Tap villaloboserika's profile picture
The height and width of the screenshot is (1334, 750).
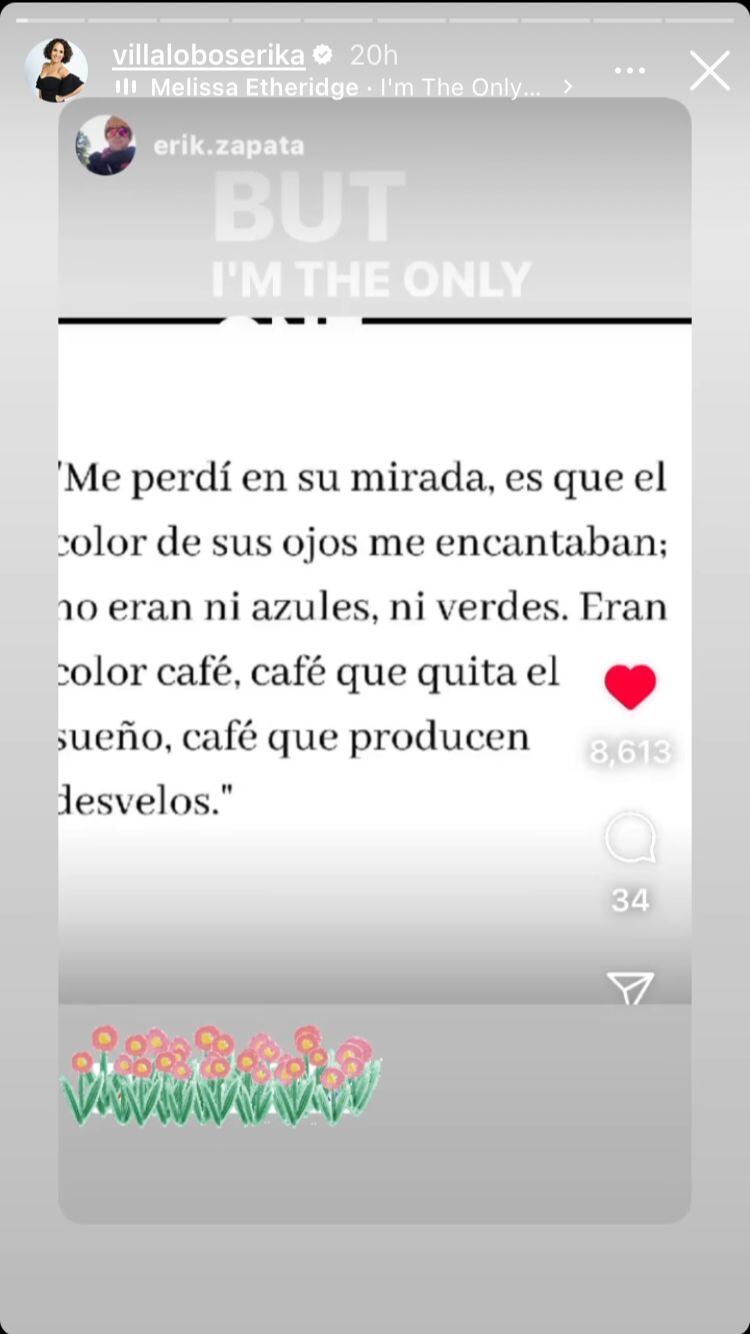click(56, 71)
